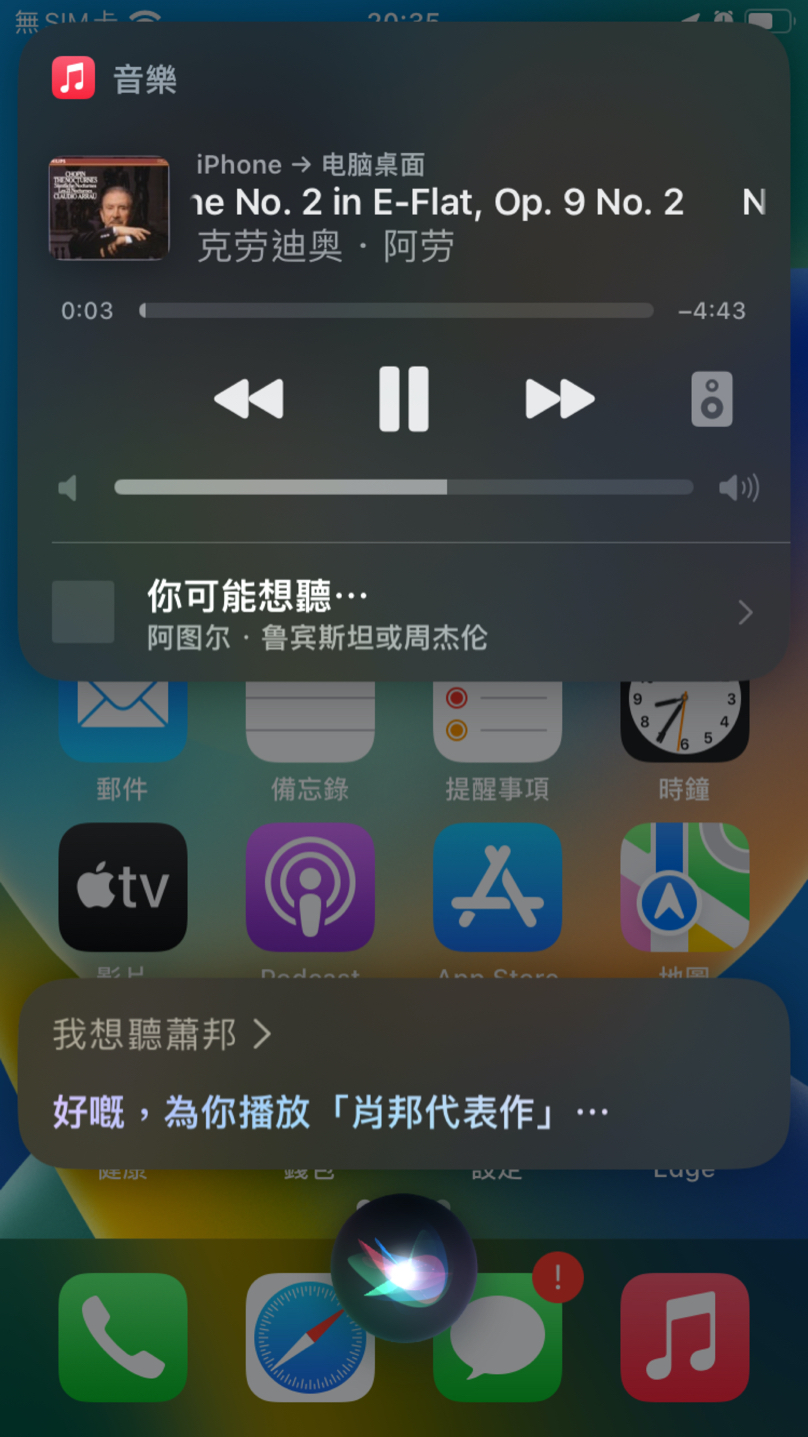The image size is (808, 1437).
Task: Tap the Siri orb to speak again
Action: click(x=404, y=1267)
